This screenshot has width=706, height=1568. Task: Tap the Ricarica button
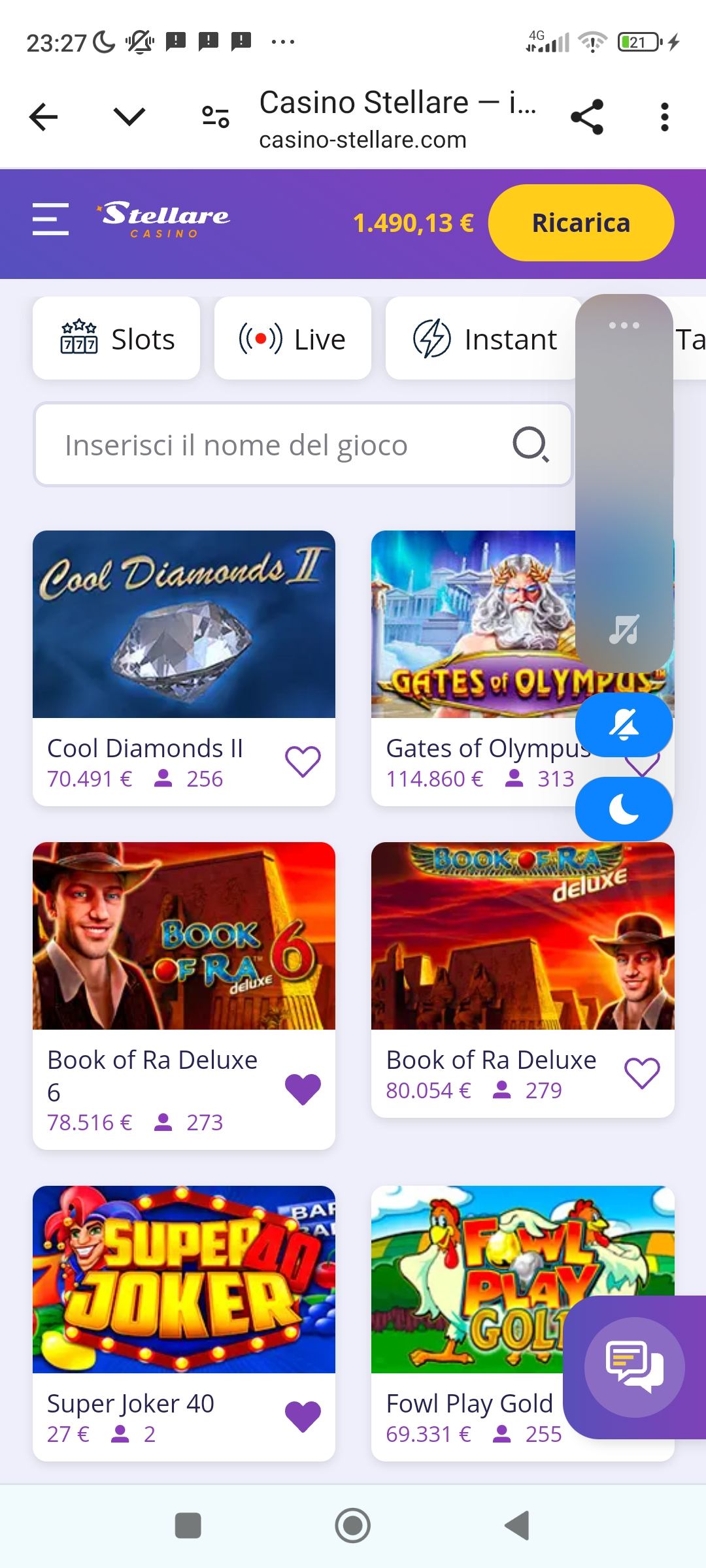581,223
